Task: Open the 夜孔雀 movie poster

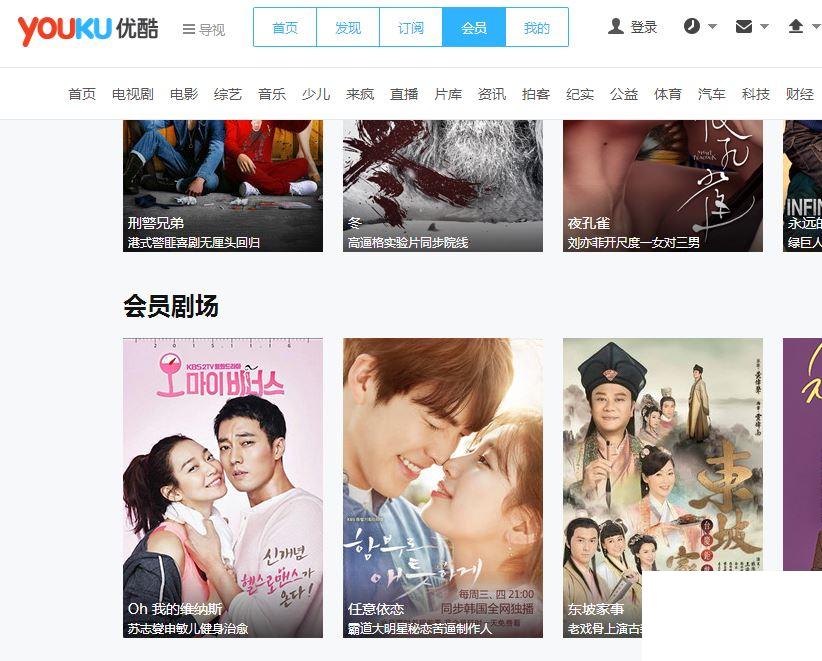Action: [x=663, y=185]
